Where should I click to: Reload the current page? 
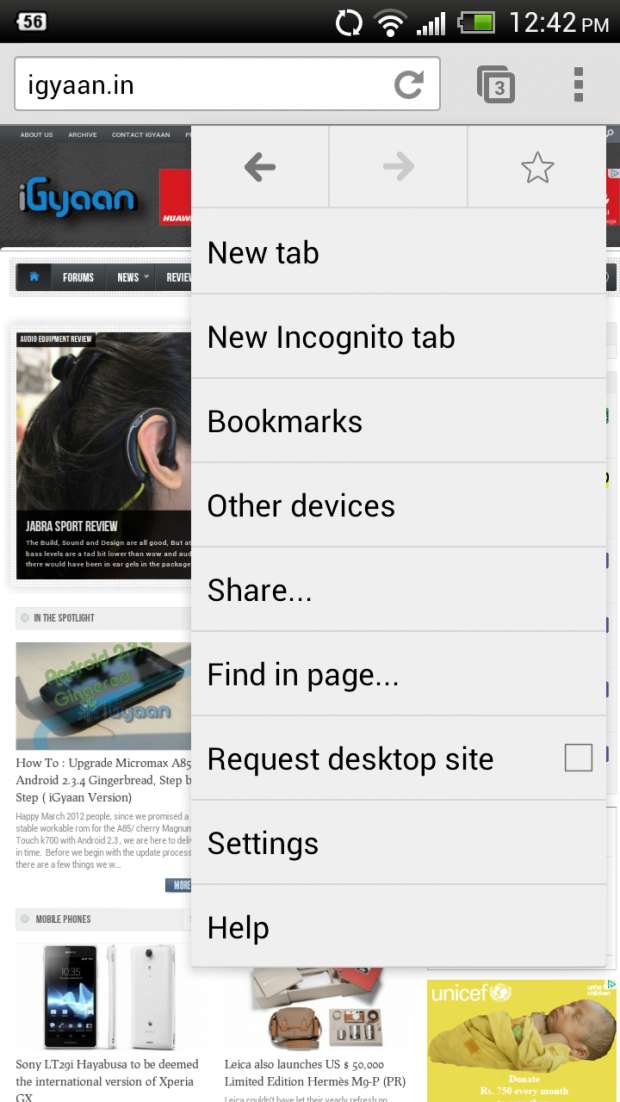pos(409,85)
